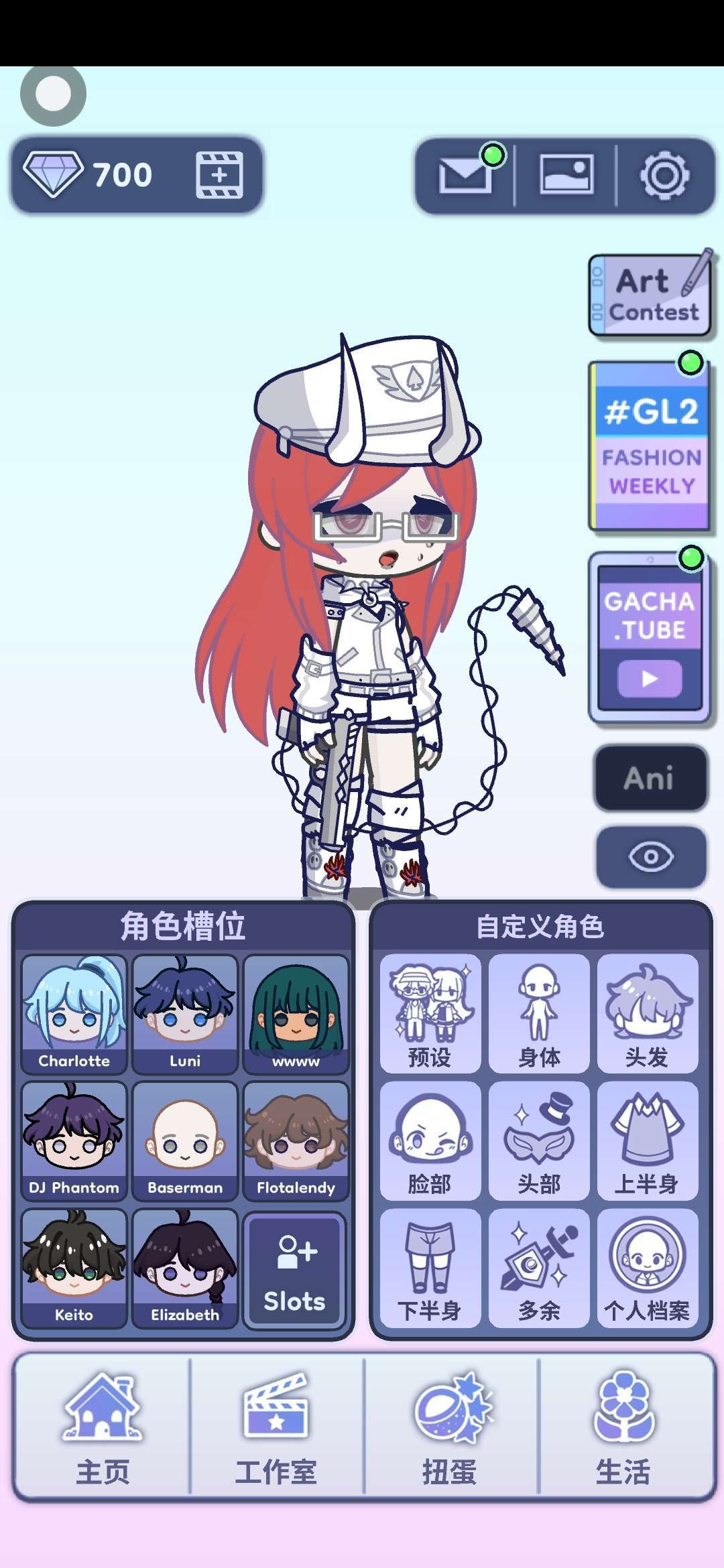The width and height of the screenshot is (724, 1568).
Task: Open #GL2 Fashion Weekly
Action: tap(650, 446)
